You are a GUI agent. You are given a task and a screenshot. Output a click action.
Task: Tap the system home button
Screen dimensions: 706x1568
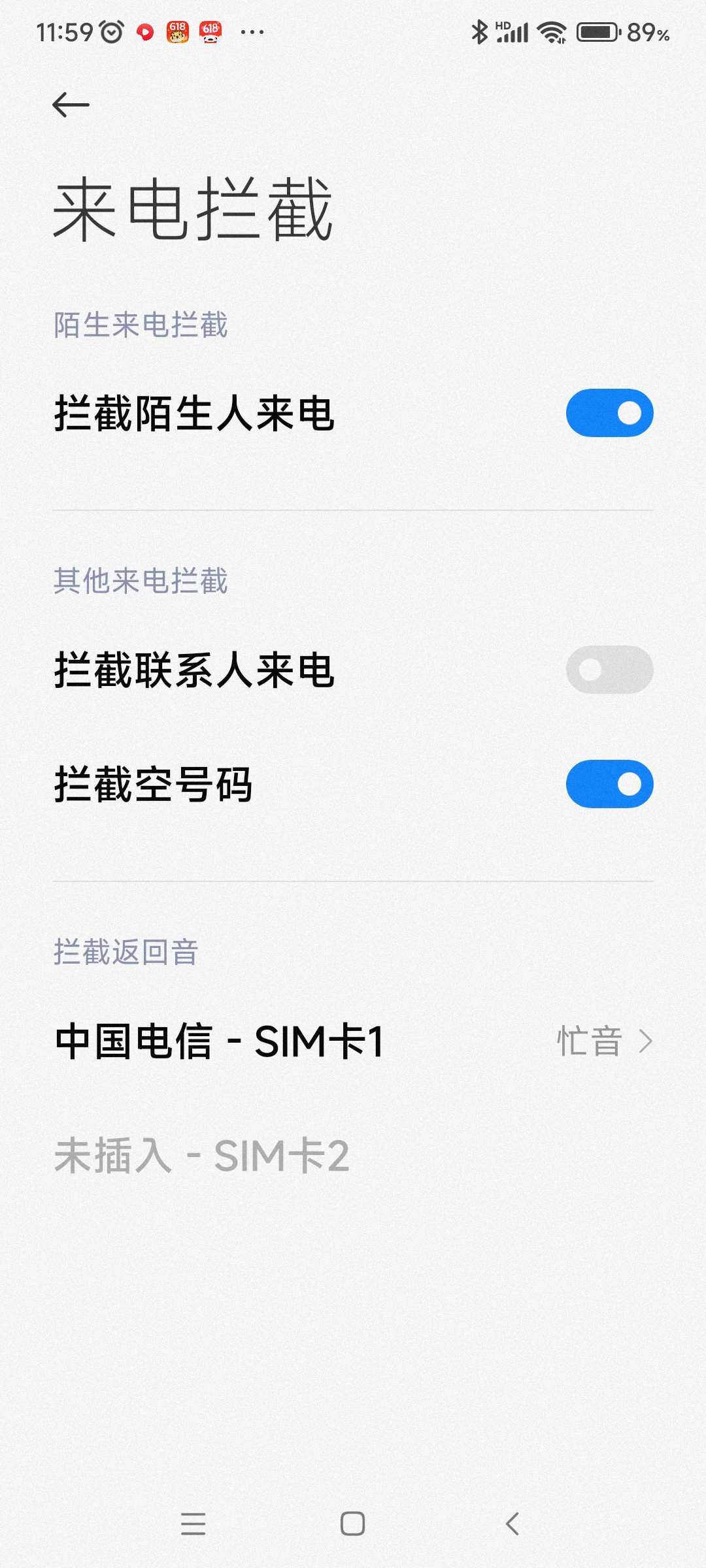click(353, 1524)
